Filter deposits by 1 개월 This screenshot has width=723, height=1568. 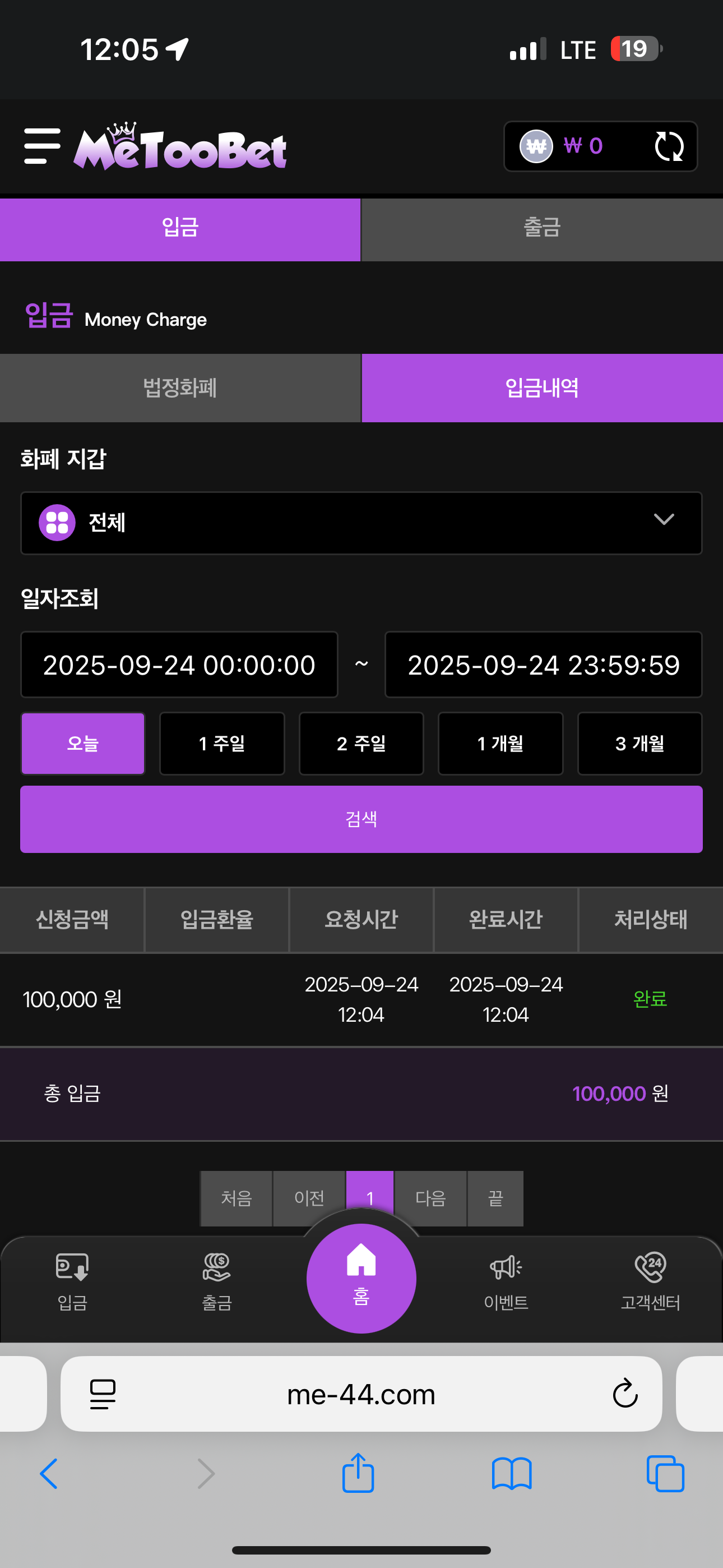coord(500,743)
